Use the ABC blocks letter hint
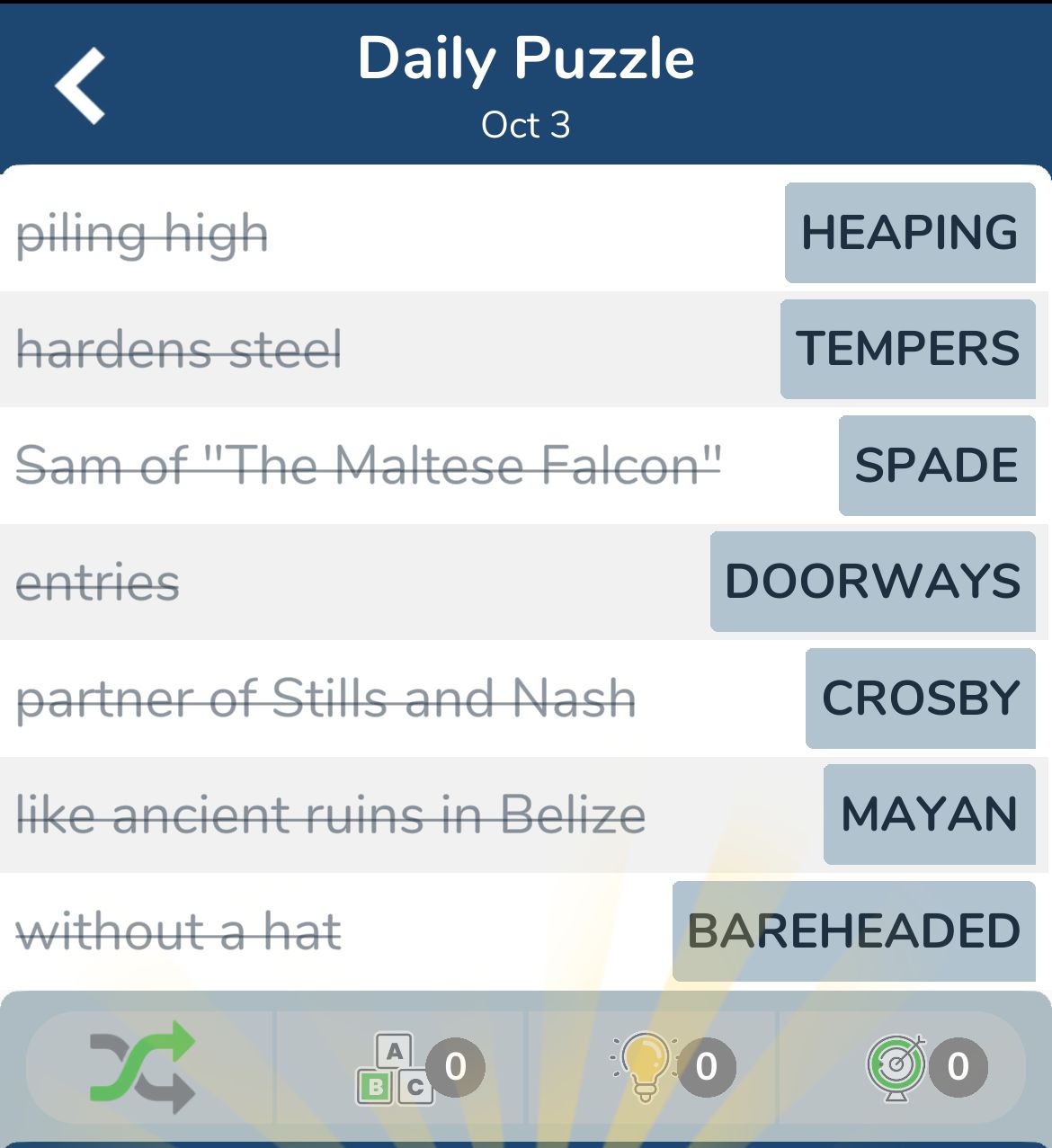This screenshot has height=1148, width=1052. [397, 1068]
